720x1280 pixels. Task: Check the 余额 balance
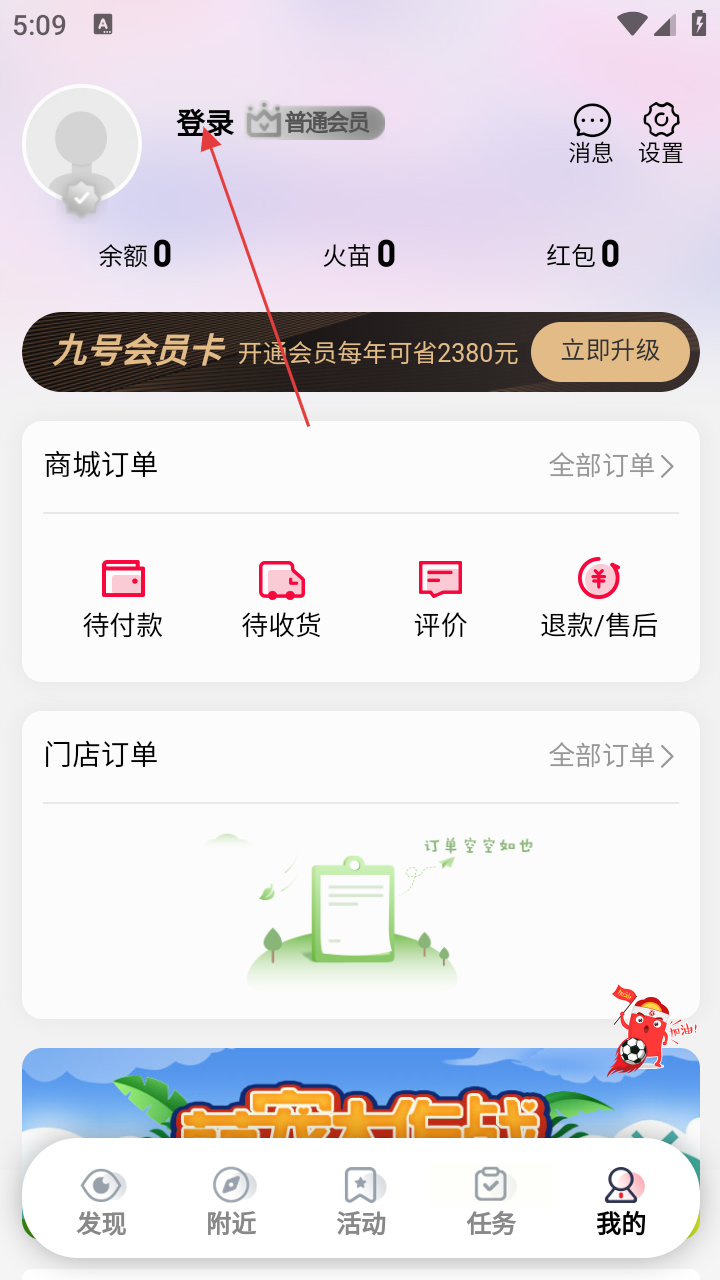point(135,255)
